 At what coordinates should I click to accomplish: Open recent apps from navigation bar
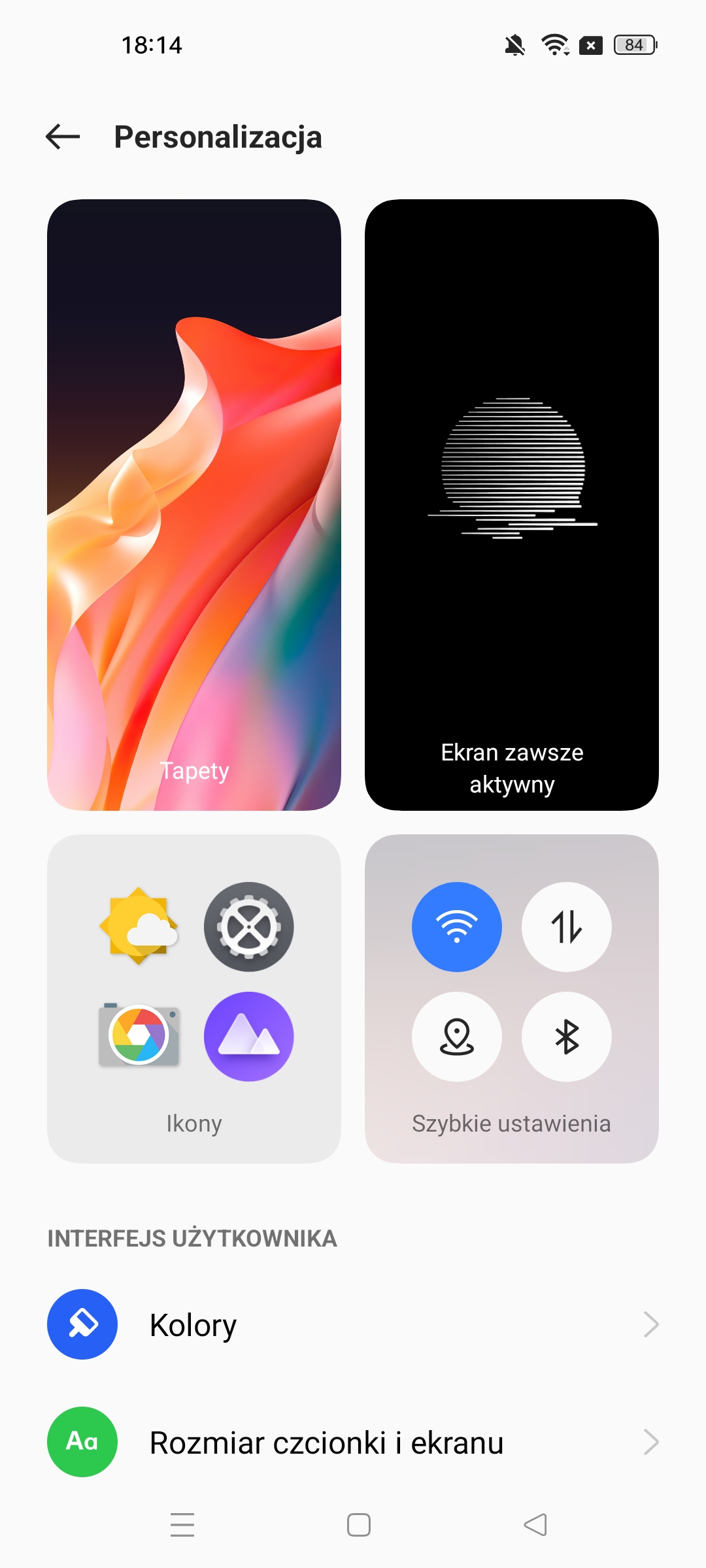[x=182, y=1525]
